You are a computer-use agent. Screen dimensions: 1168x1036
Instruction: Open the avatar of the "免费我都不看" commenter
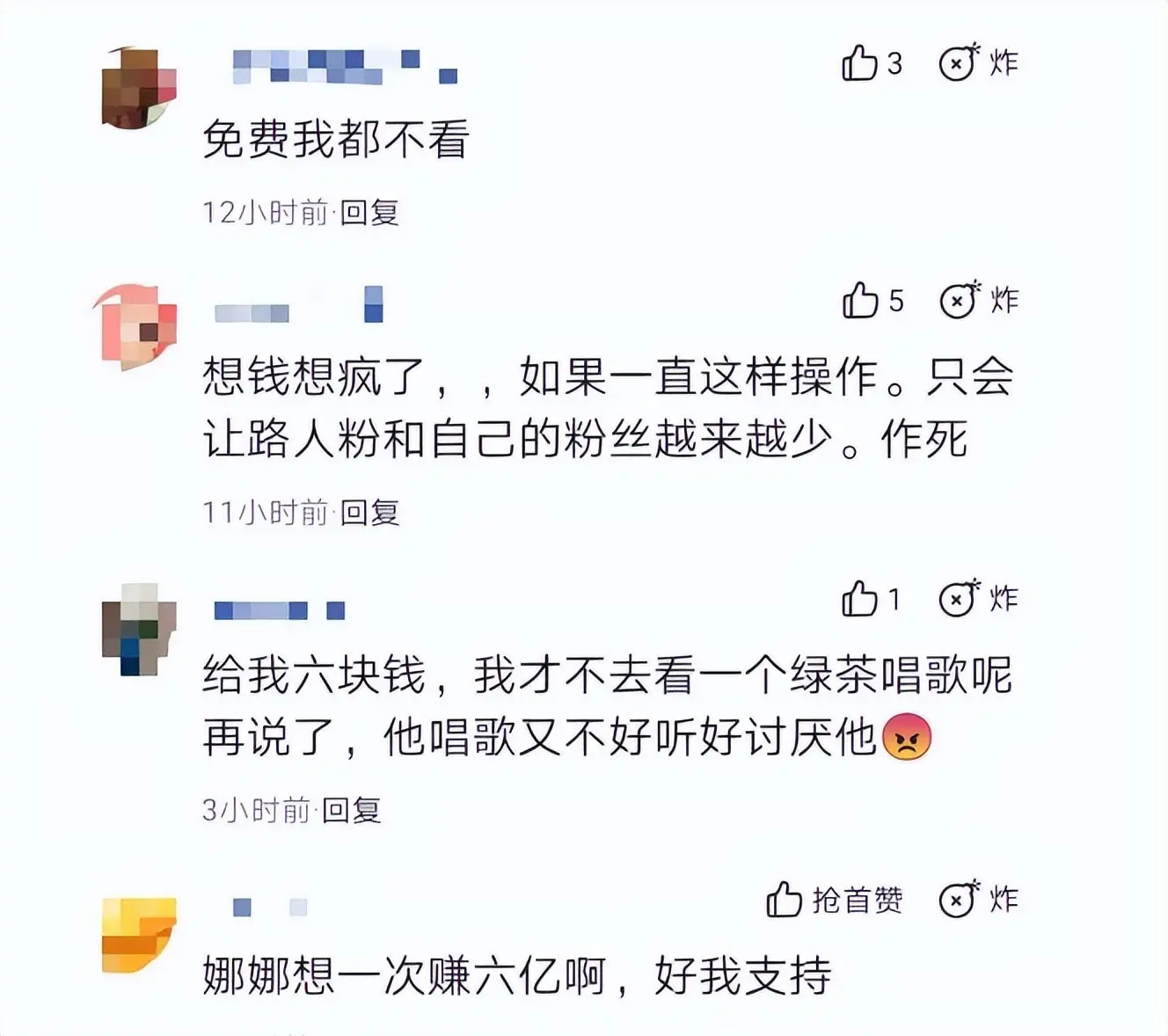pos(139,89)
